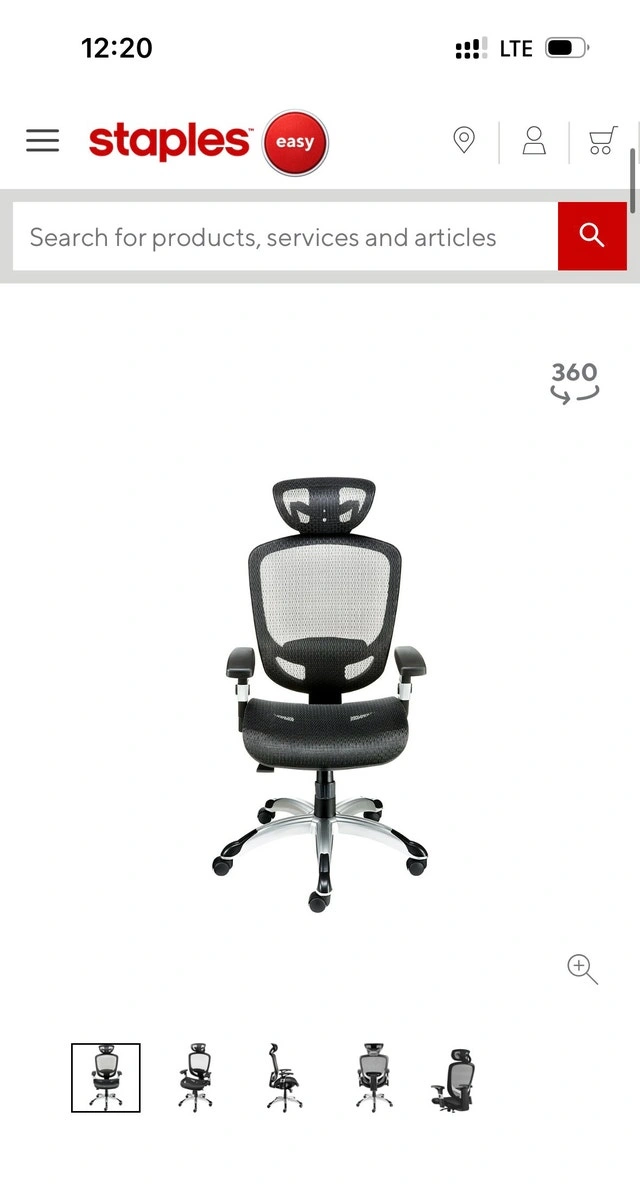Open the main chair product image

tap(320, 695)
